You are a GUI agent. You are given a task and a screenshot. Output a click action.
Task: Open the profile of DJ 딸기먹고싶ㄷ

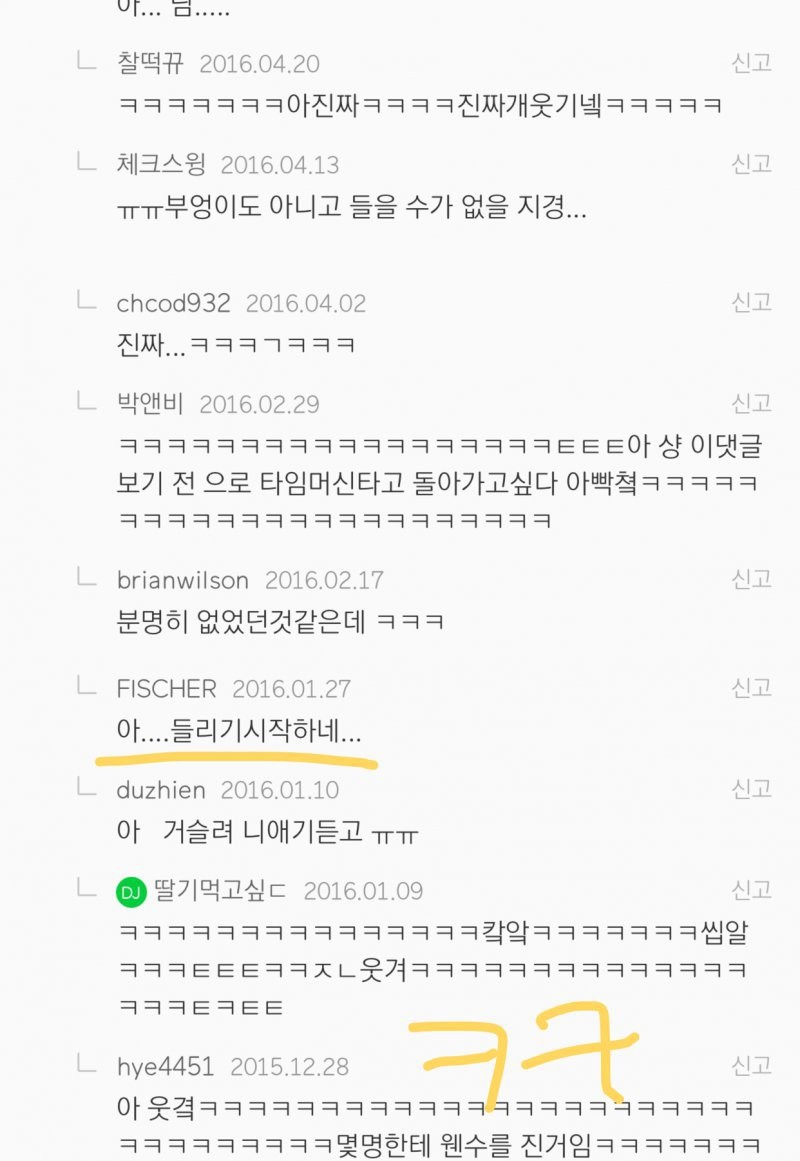point(219,890)
